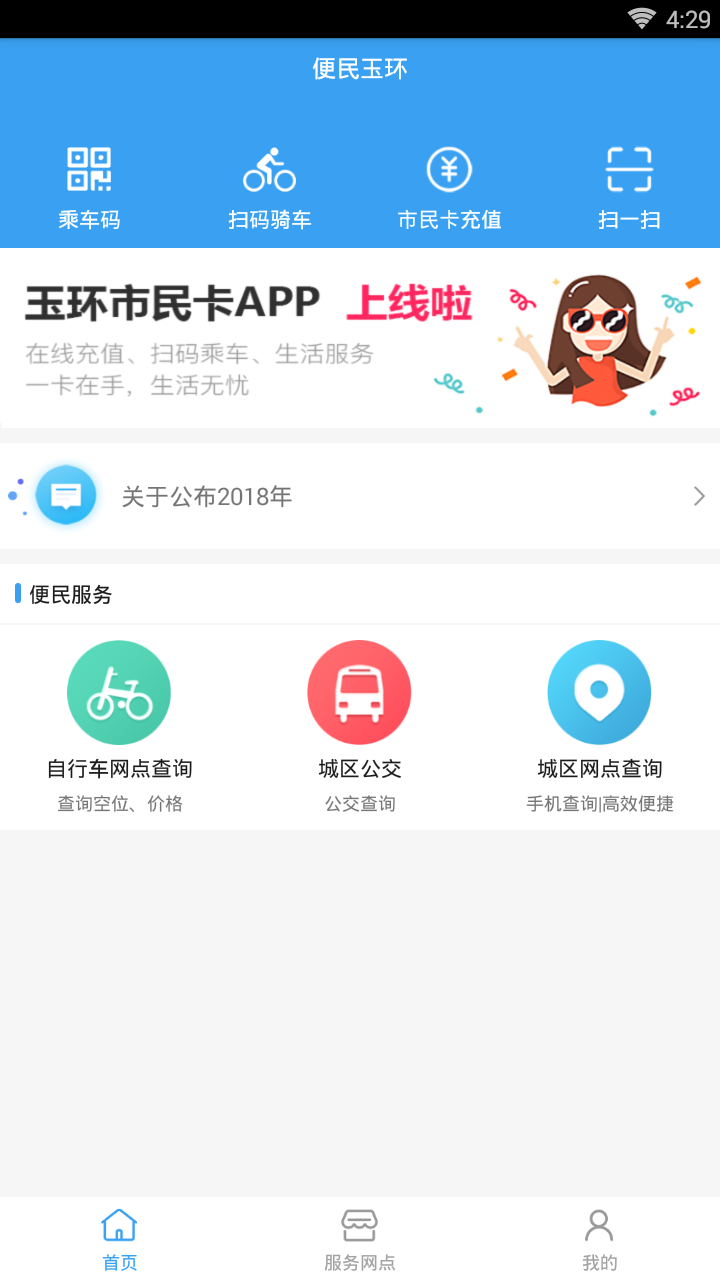Screen dimensions: 720x1280
Task: Click the announcement speech-bubble icon
Action: coord(66,494)
